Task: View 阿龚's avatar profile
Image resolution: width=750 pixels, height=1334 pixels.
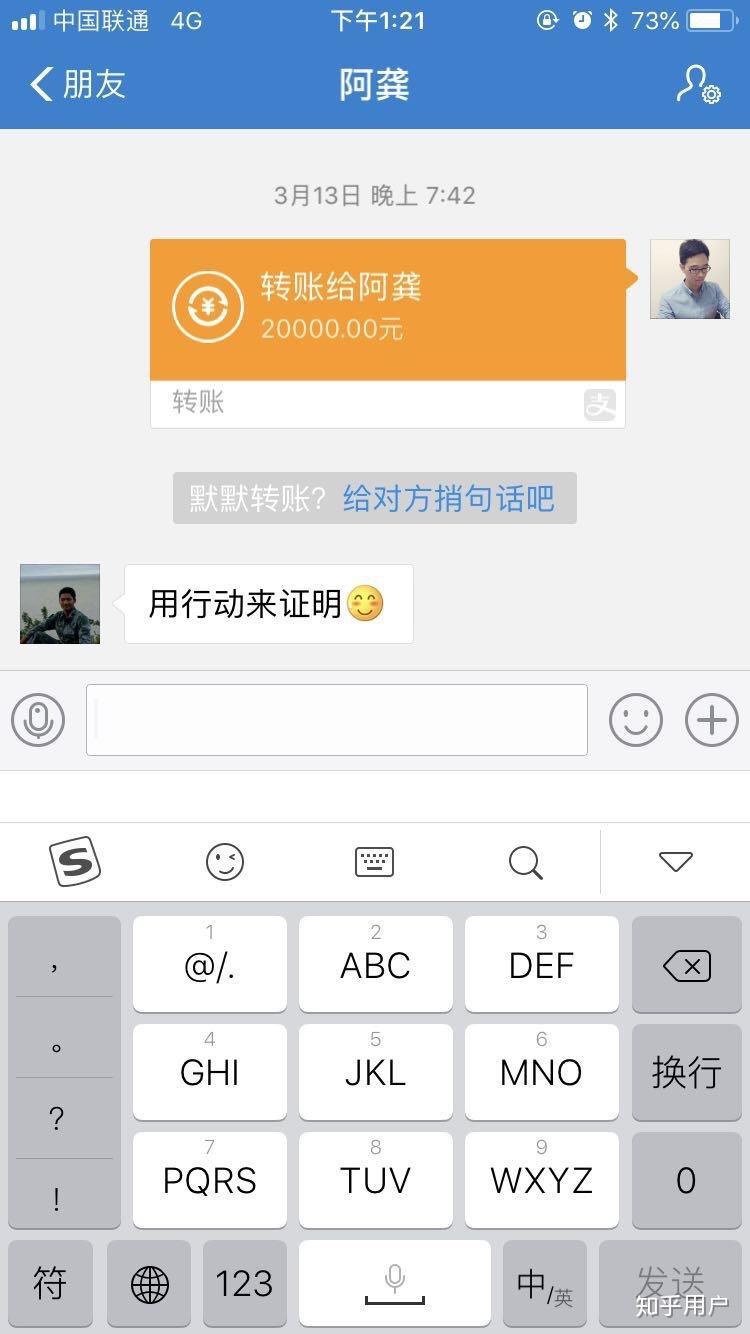Action: point(60,604)
